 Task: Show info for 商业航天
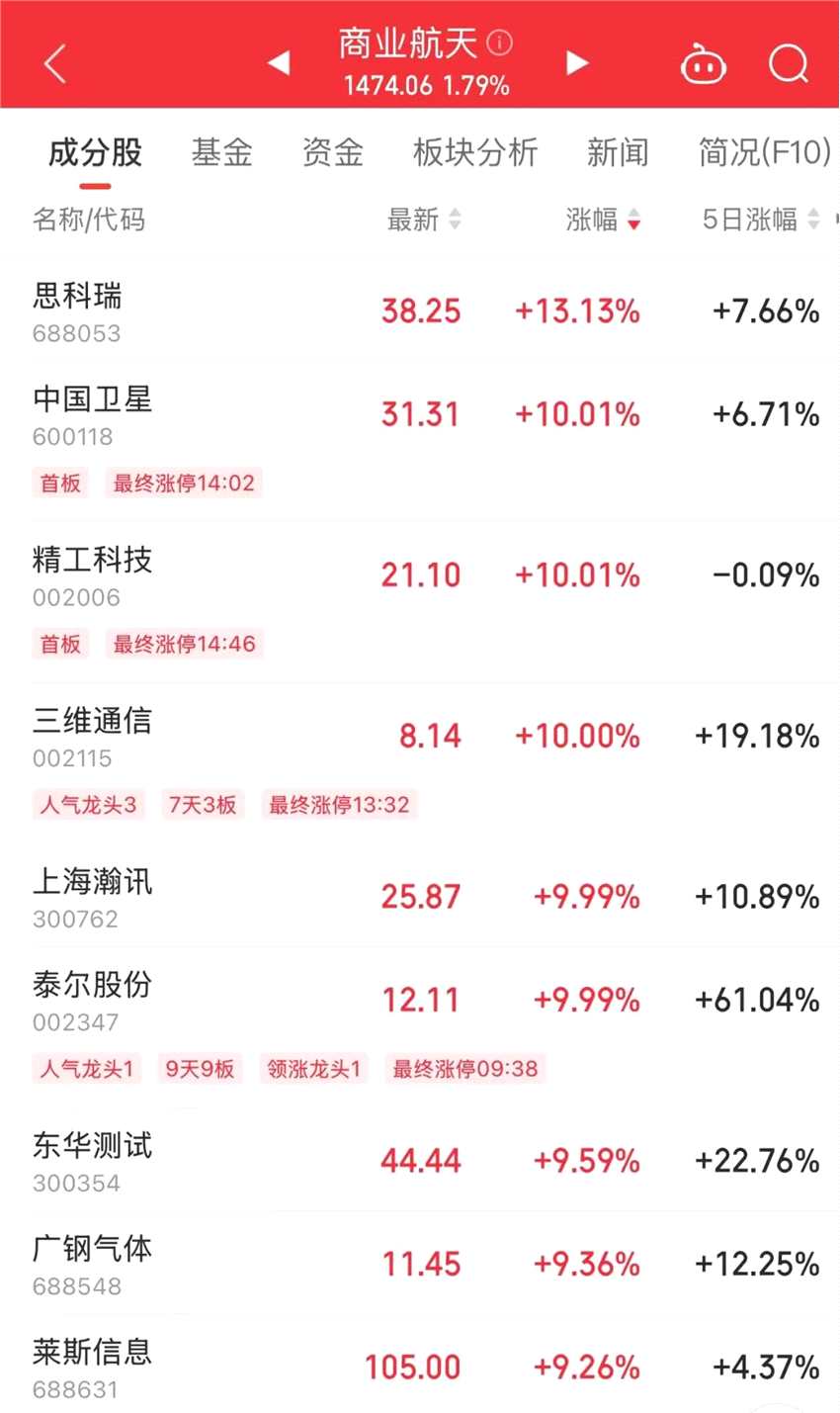(500, 43)
